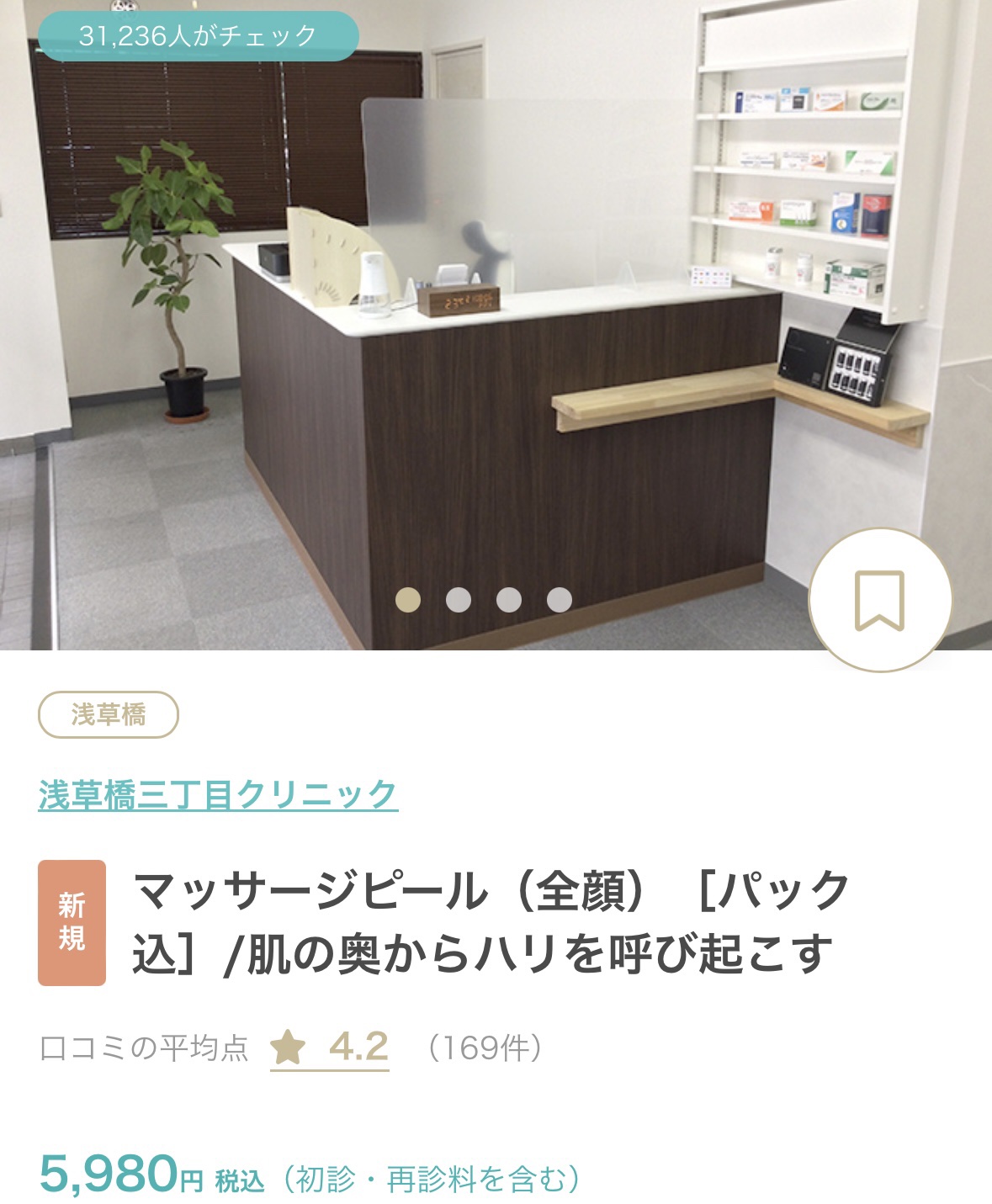Screen dimensions: 992x1204
Task: Select the fourth carousel dot
Action: point(558,599)
